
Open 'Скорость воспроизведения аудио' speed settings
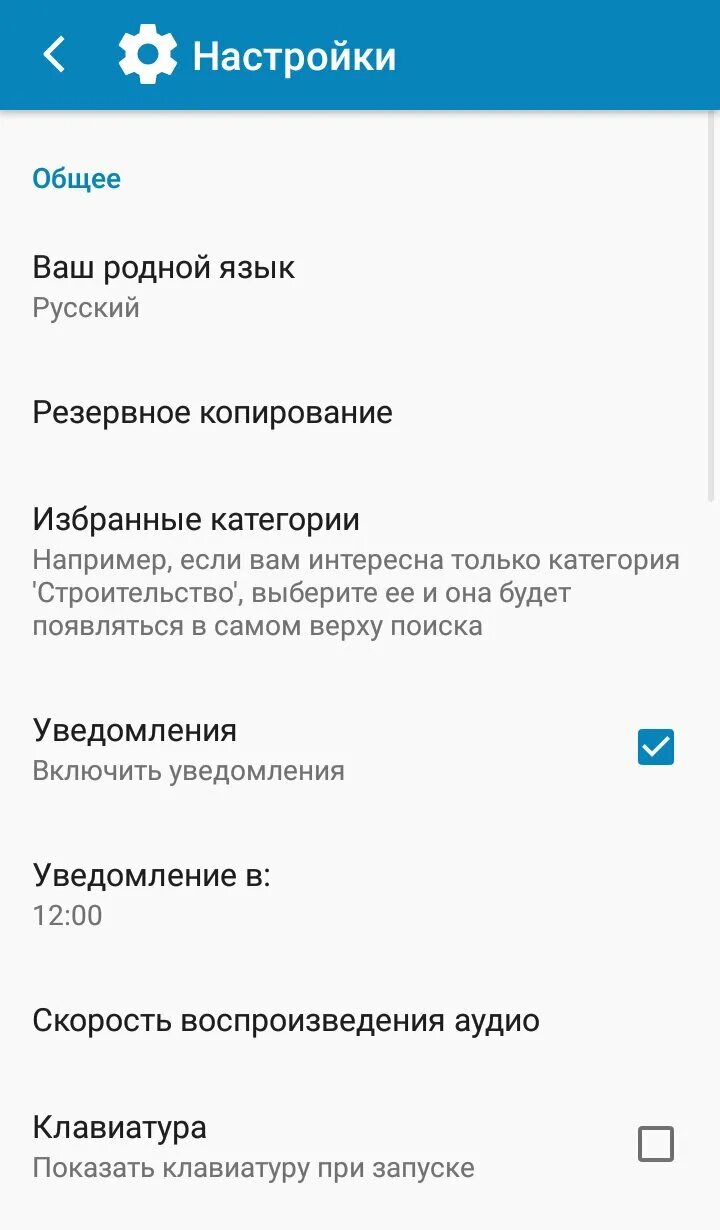(x=286, y=1020)
